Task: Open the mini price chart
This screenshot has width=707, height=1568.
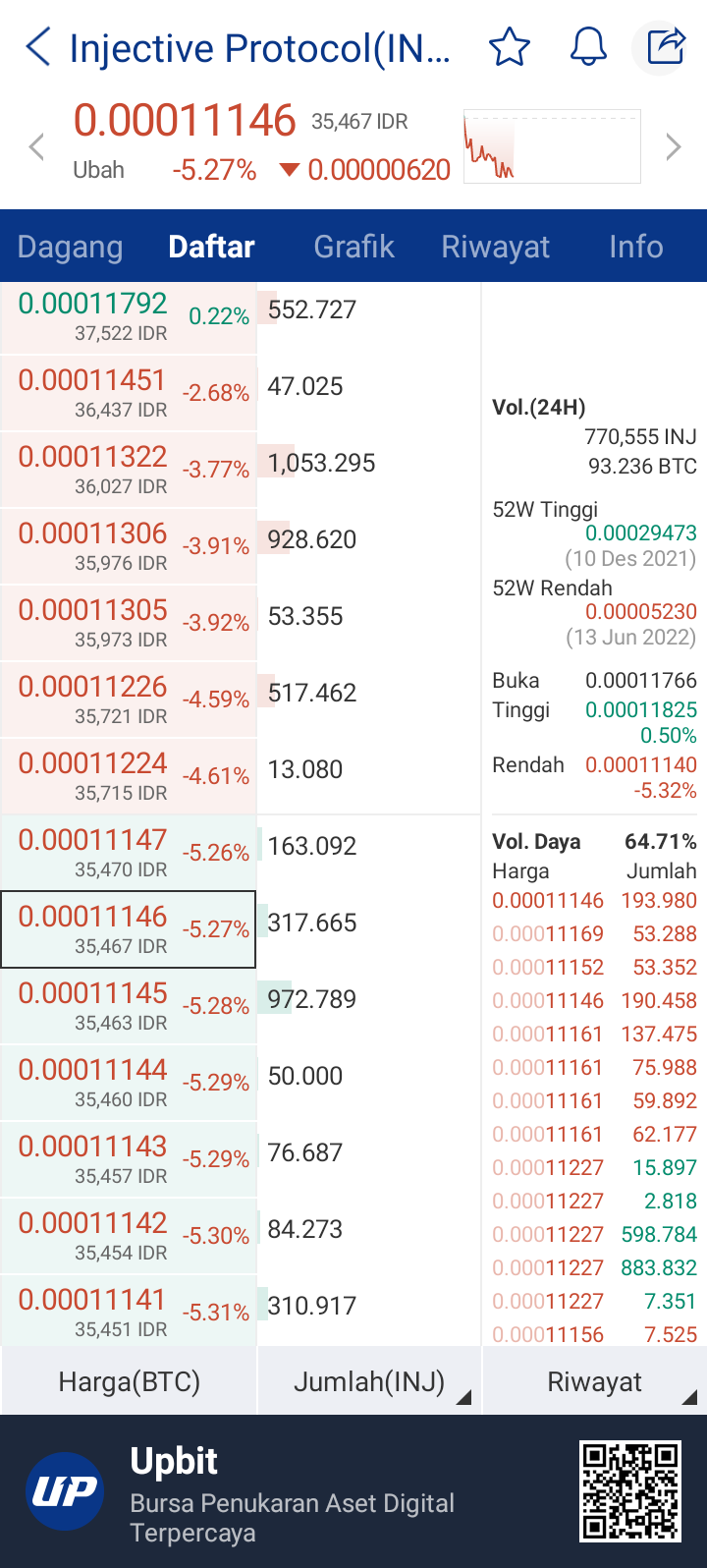Action: coord(552,146)
